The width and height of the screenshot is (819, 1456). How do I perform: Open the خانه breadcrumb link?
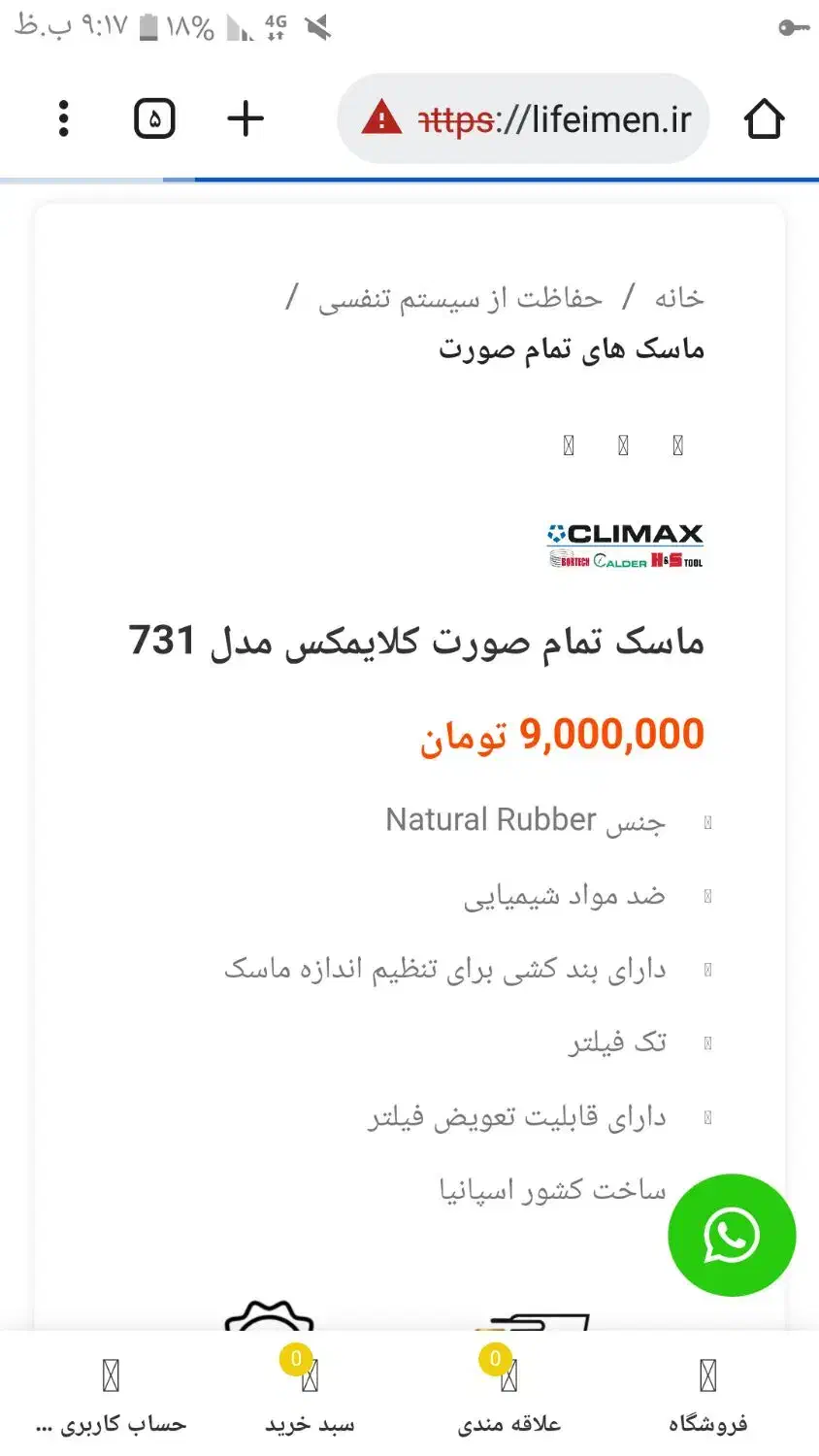pyautogui.click(x=678, y=298)
